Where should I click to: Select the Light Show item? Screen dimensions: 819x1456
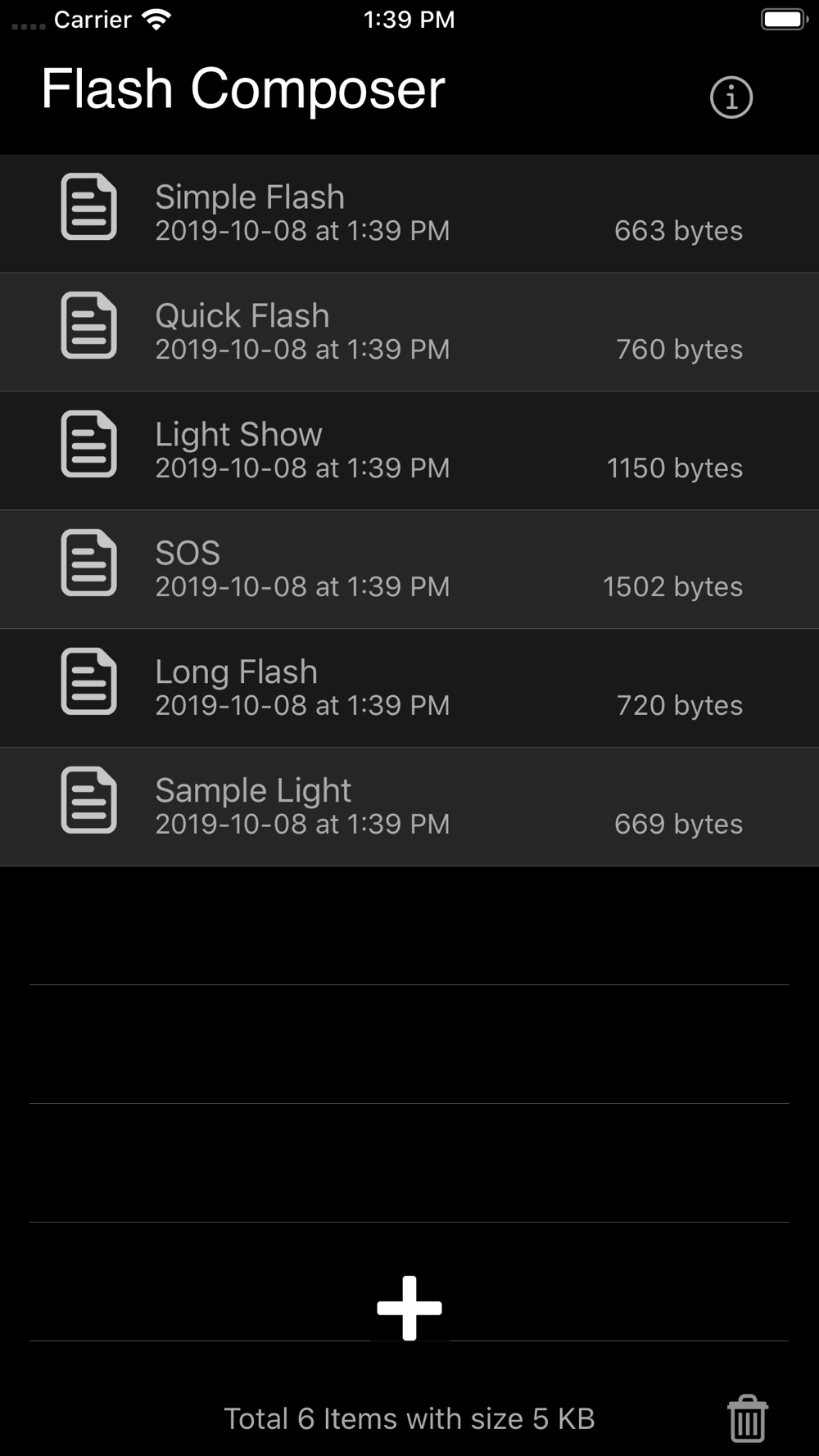409,451
